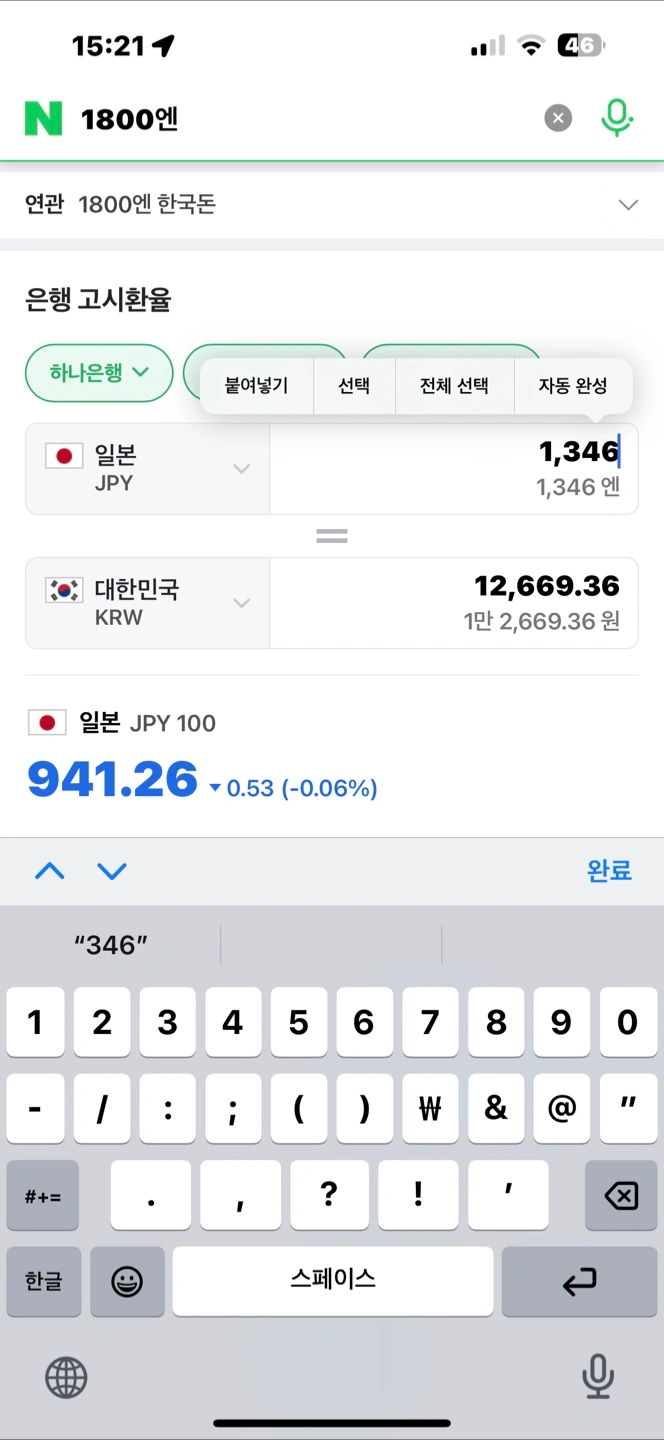
Task: Switch keyboard to 한글
Action: click(43, 1281)
